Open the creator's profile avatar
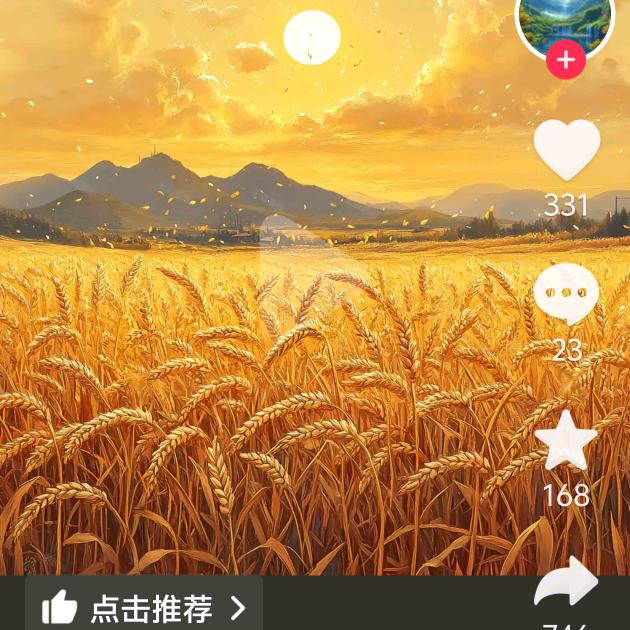The height and width of the screenshot is (630, 630). coord(565,20)
